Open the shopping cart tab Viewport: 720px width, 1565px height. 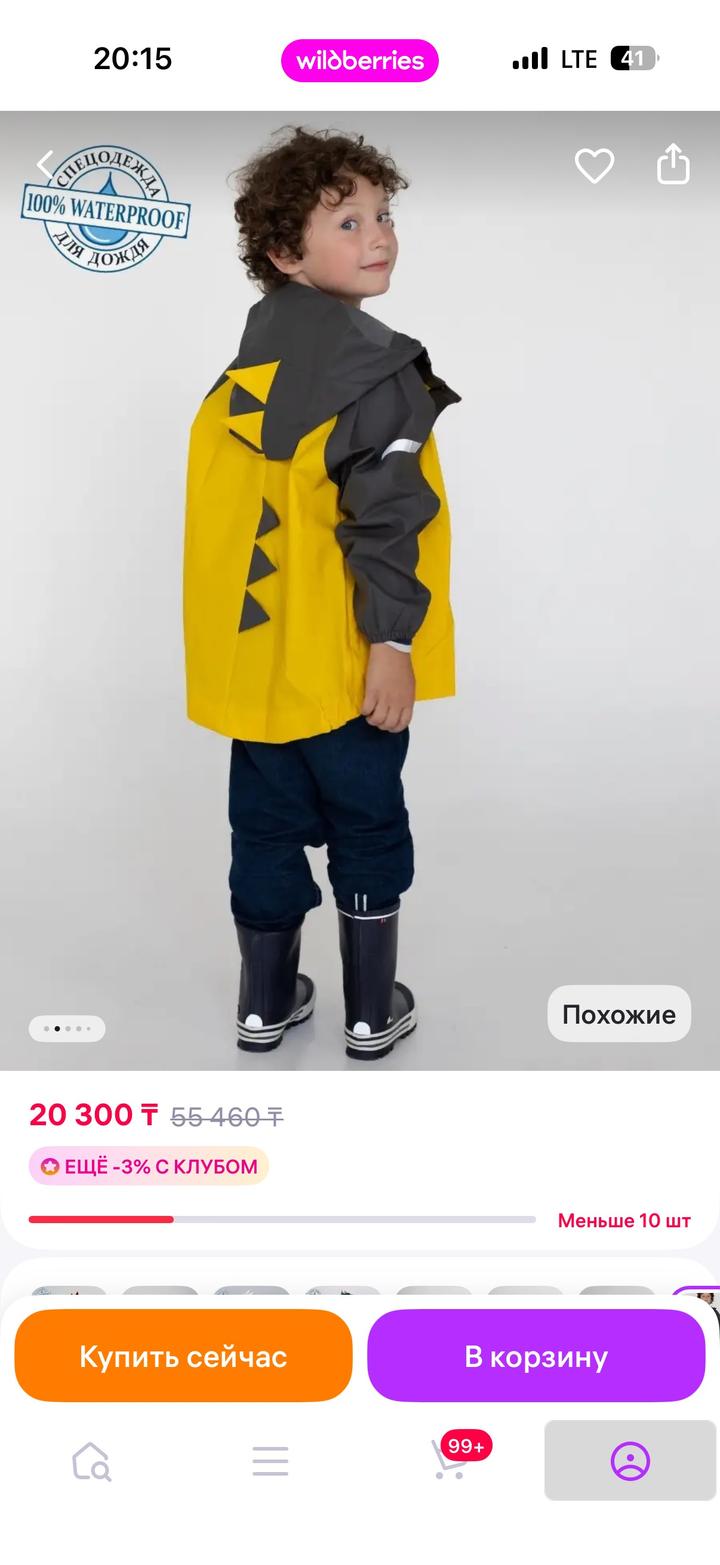pos(450,1461)
